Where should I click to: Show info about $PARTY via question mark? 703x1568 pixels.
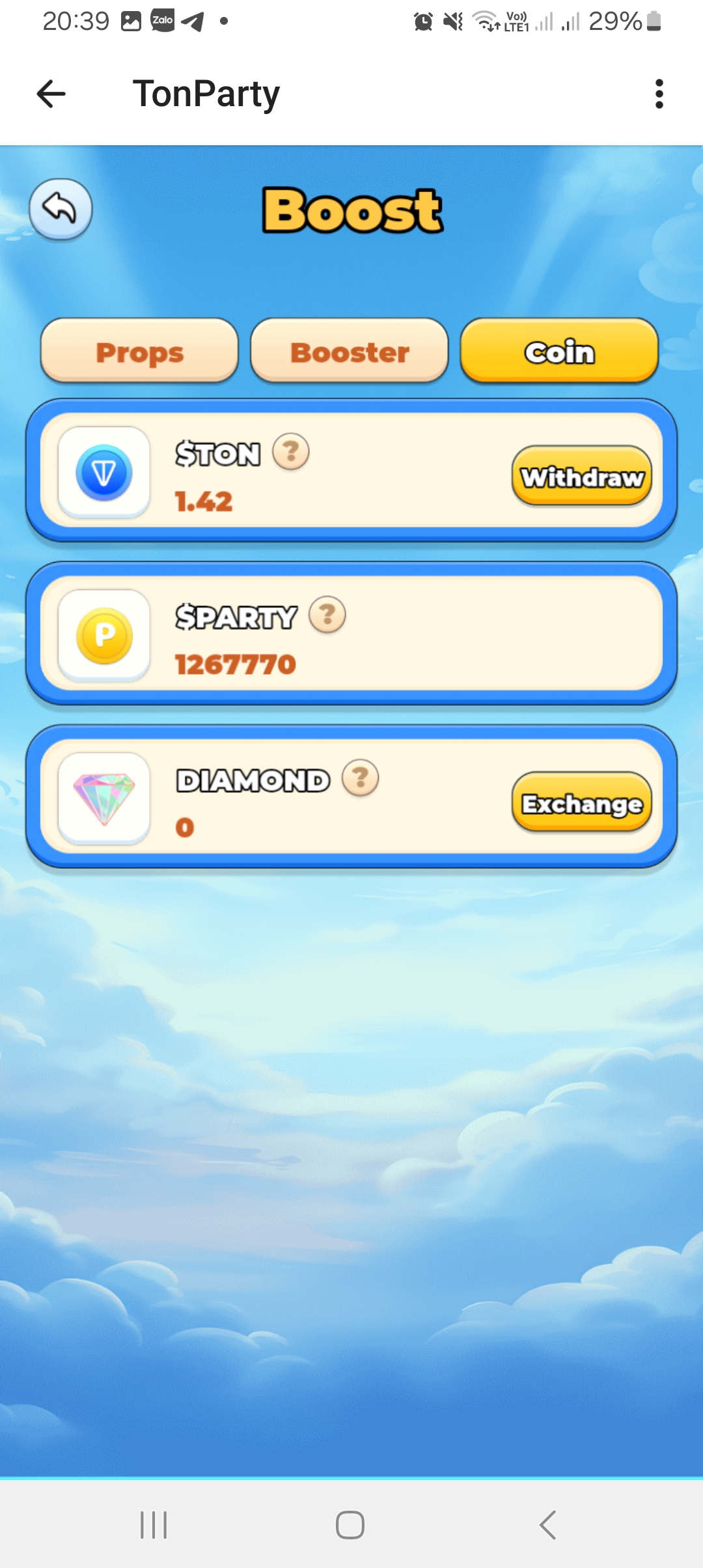(327, 615)
